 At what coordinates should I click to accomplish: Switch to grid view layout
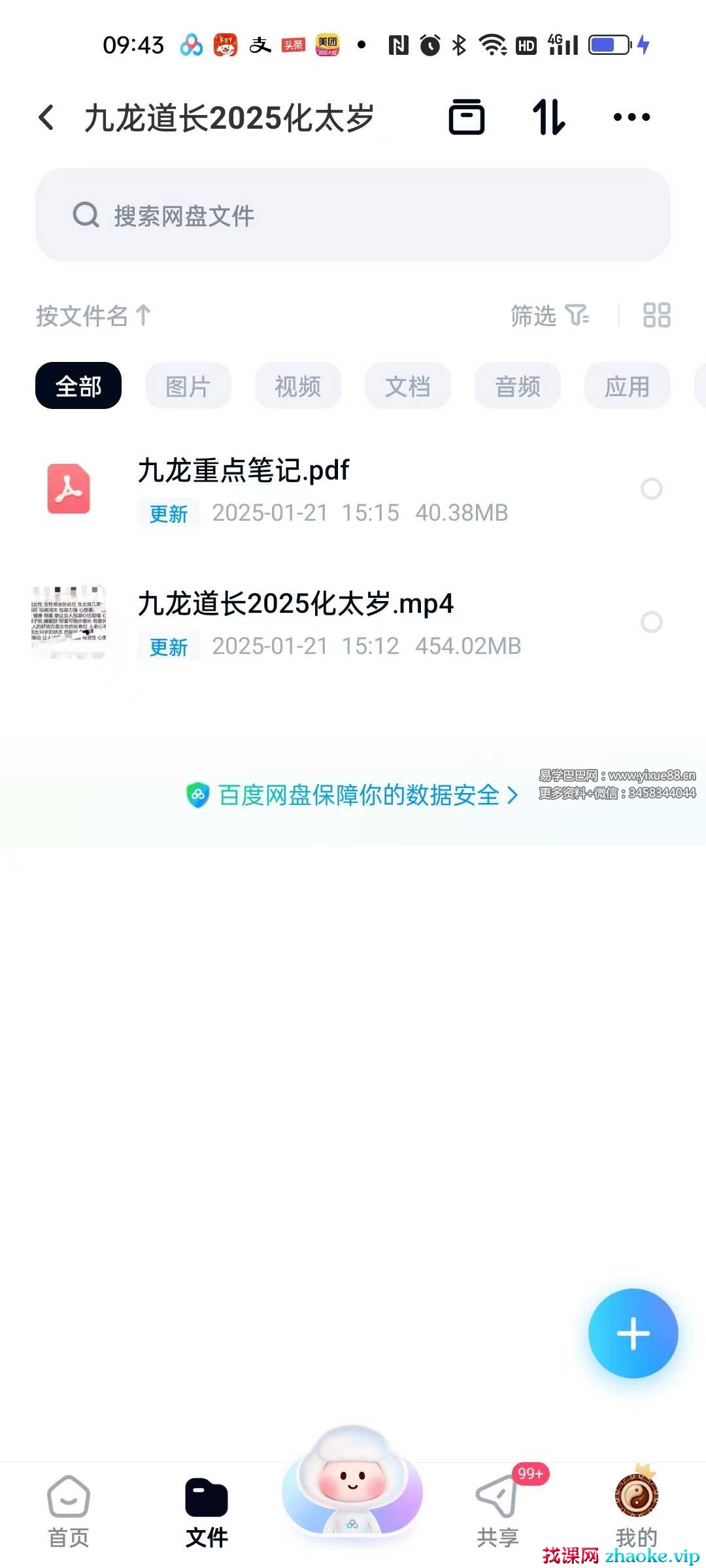point(656,315)
